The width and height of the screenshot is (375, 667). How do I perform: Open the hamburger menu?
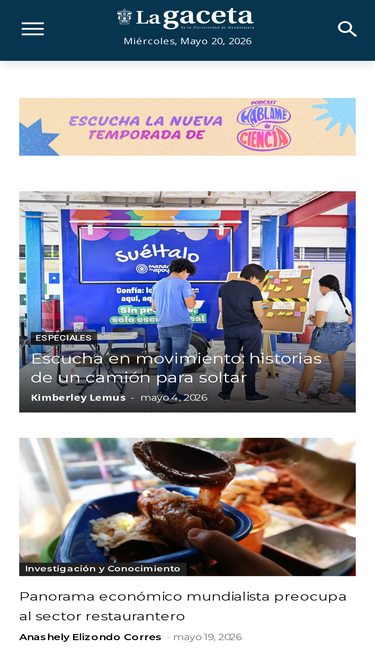coord(33,29)
